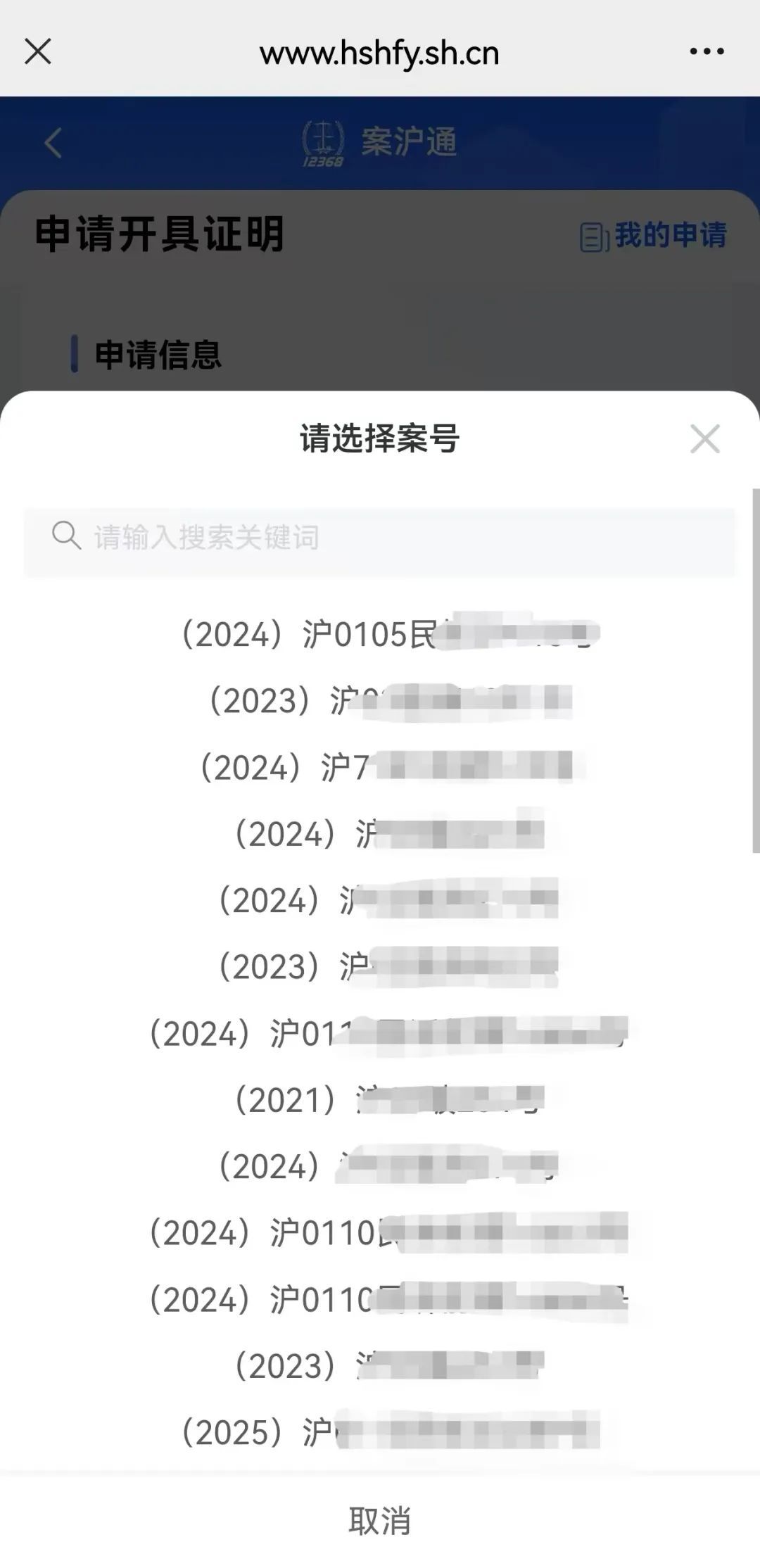Dismiss the 请选择案号 sheet
Image resolution: width=760 pixels, height=1568 pixels.
tap(704, 439)
